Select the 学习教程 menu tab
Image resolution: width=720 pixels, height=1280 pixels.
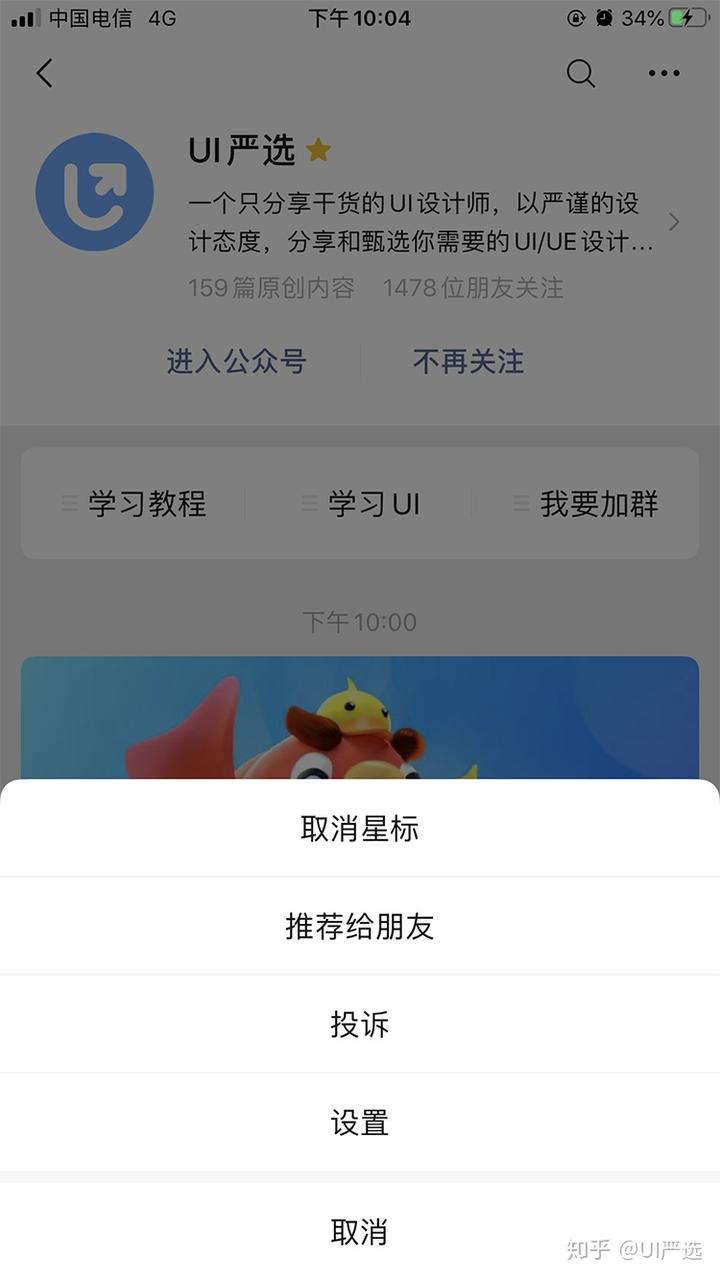click(145, 504)
